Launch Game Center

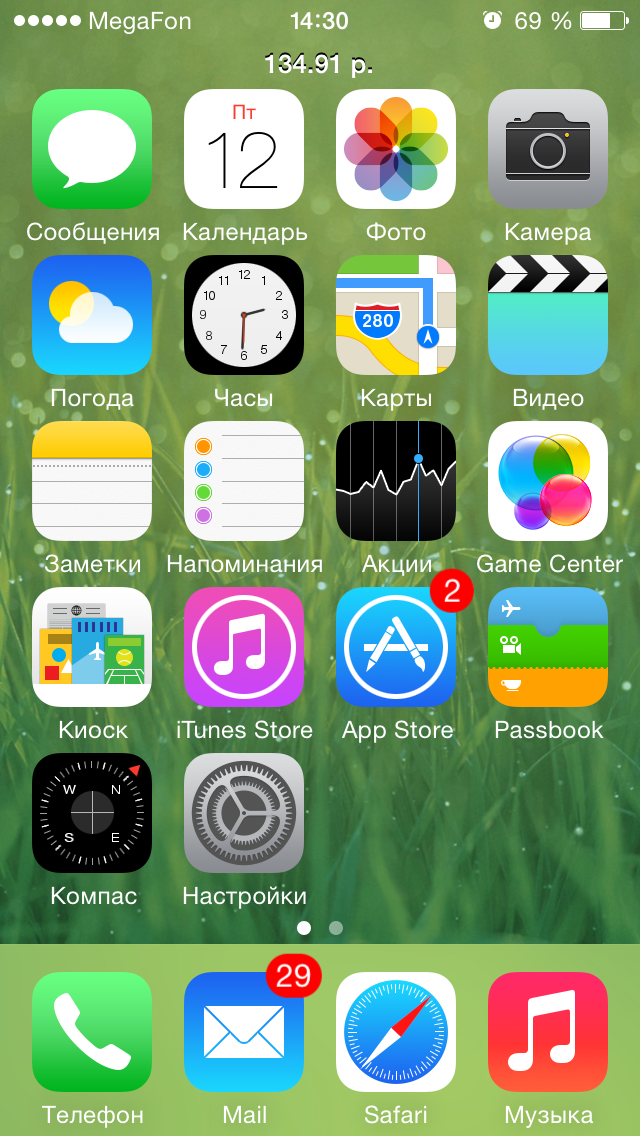[x=548, y=481]
